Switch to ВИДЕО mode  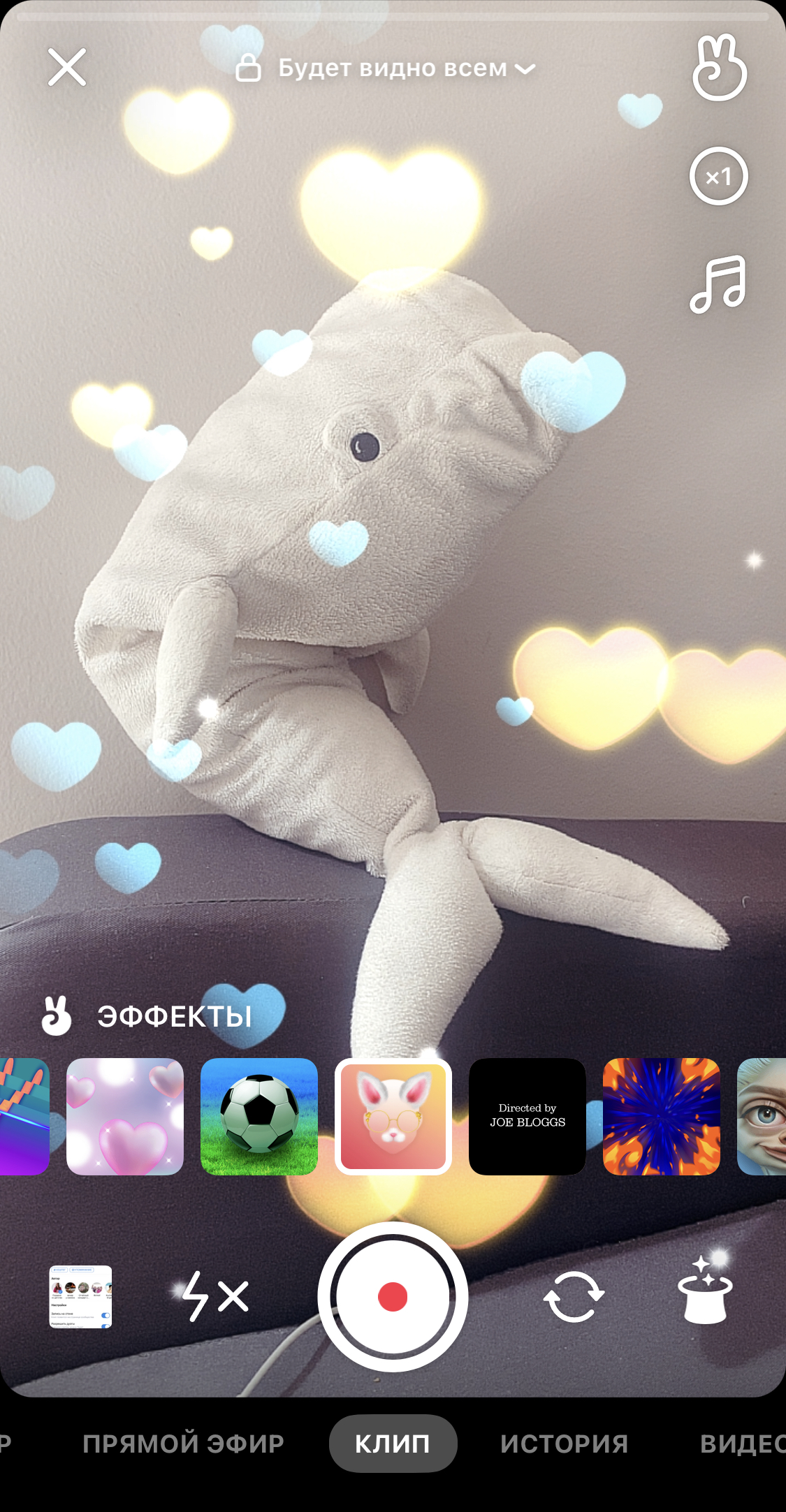click(743, 1444)
